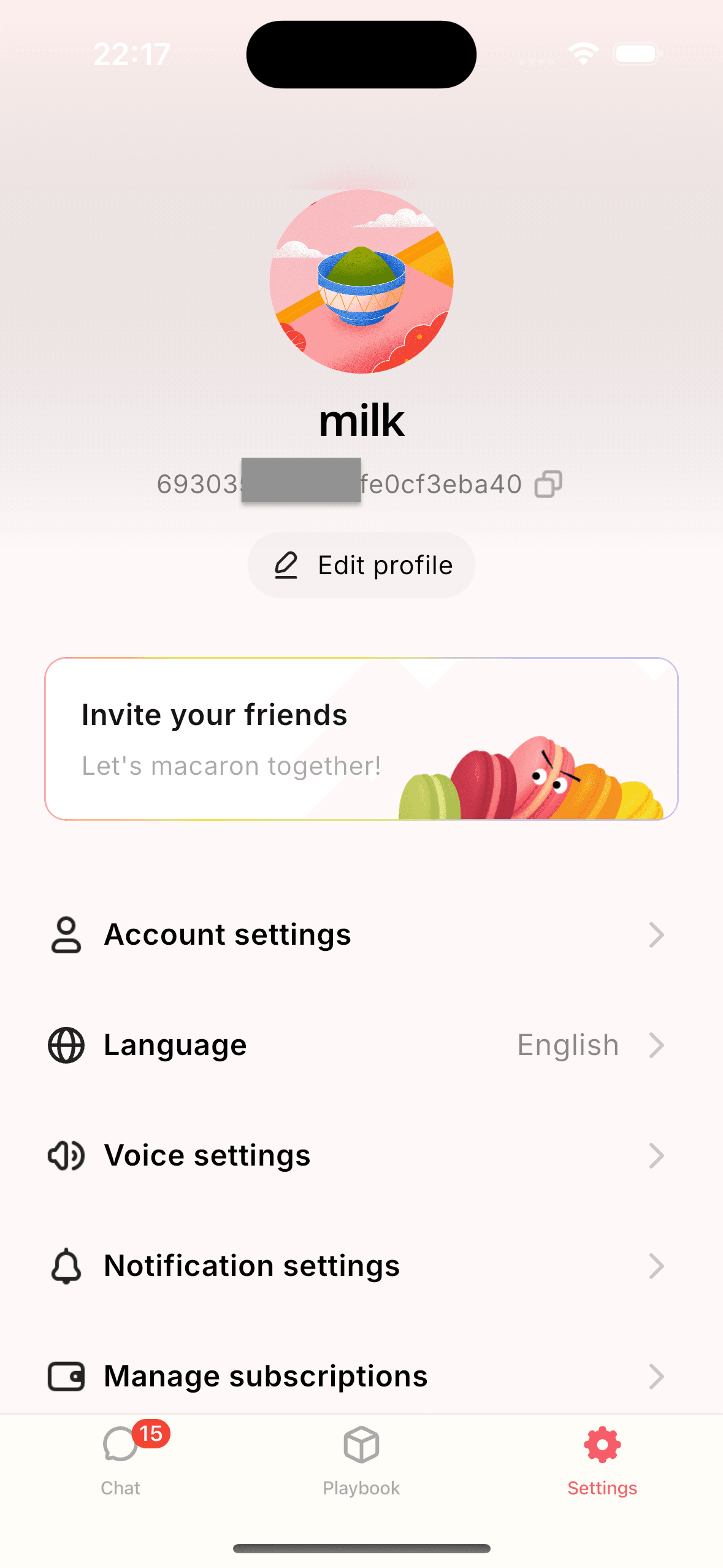
Task: Click the Manage subscriptions wallet icon
Action: (65, 1375)
